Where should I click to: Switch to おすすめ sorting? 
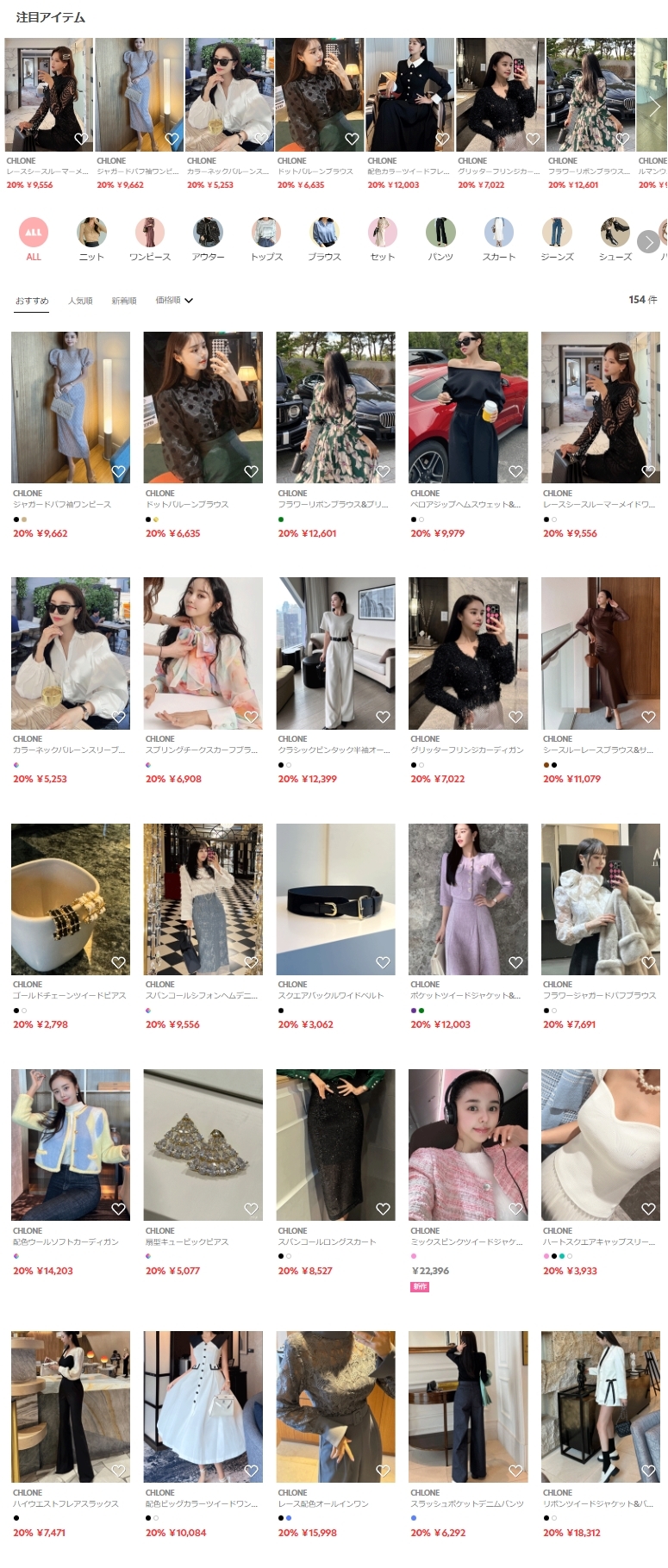pyautogui.click(x=32, y=301)
